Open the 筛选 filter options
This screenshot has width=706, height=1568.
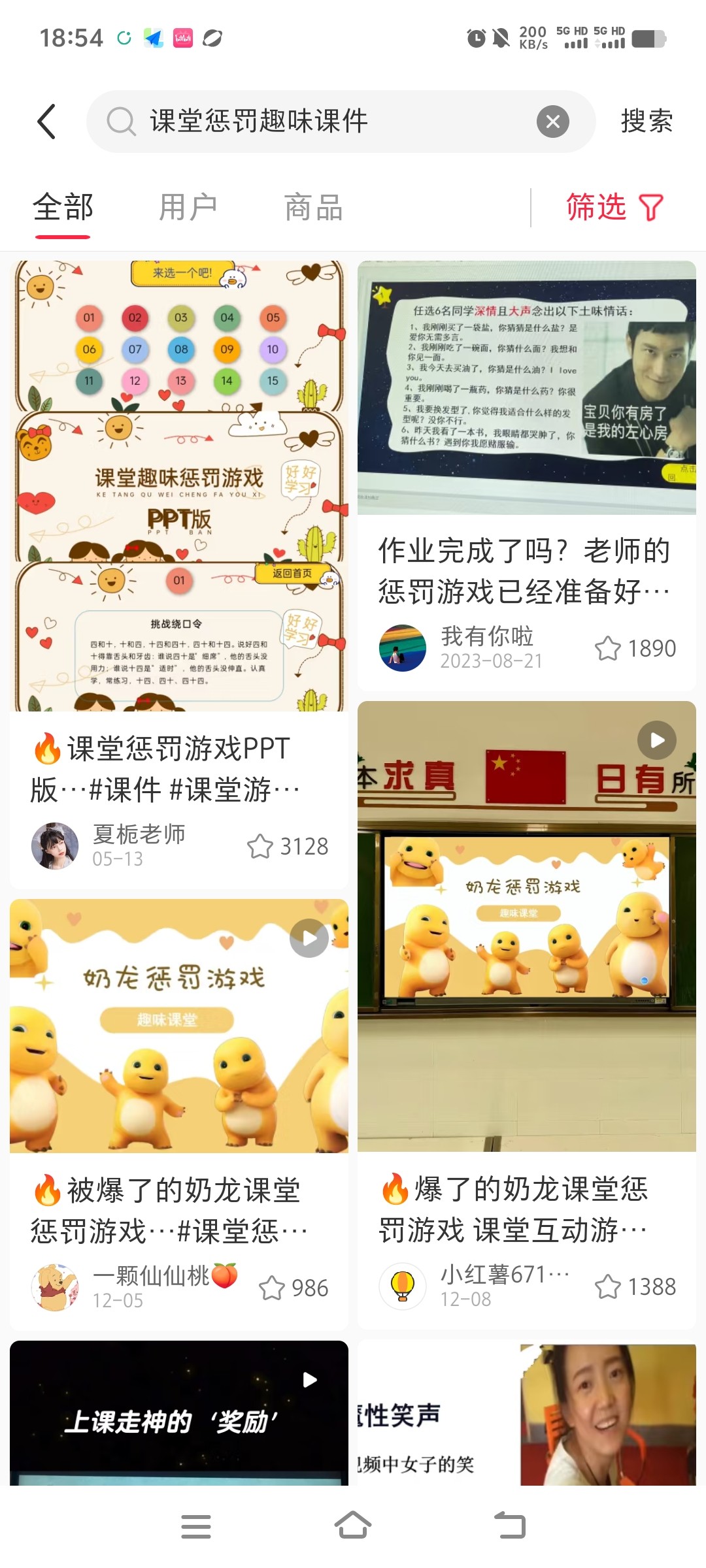point(613,208)
